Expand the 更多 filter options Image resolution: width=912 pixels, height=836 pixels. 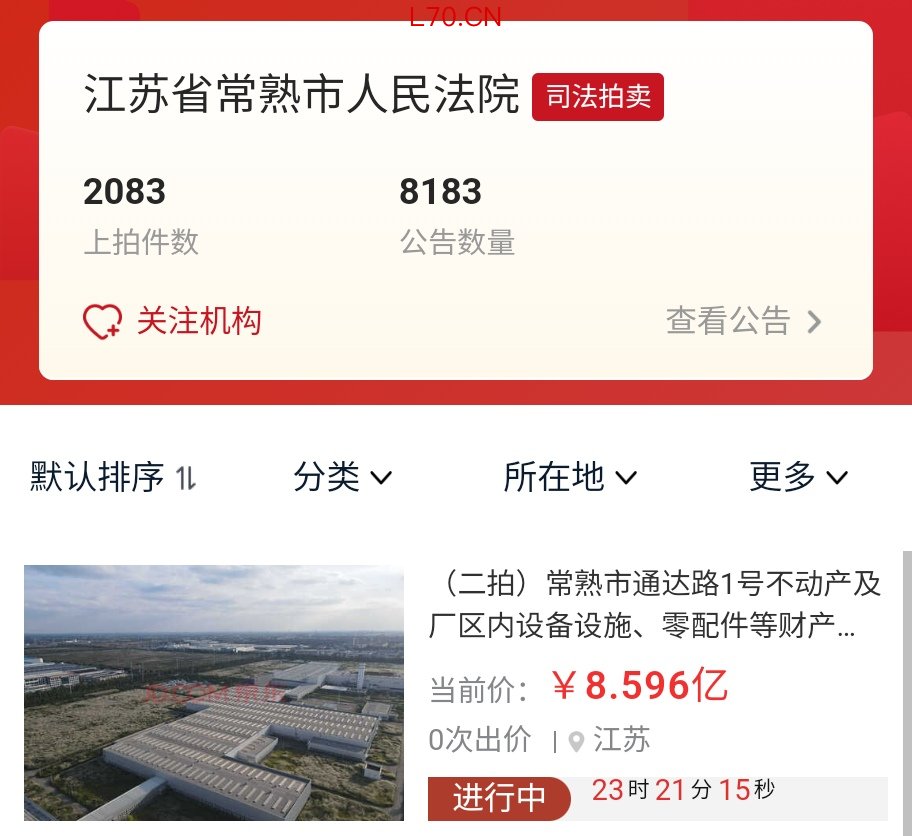[797, 478]
